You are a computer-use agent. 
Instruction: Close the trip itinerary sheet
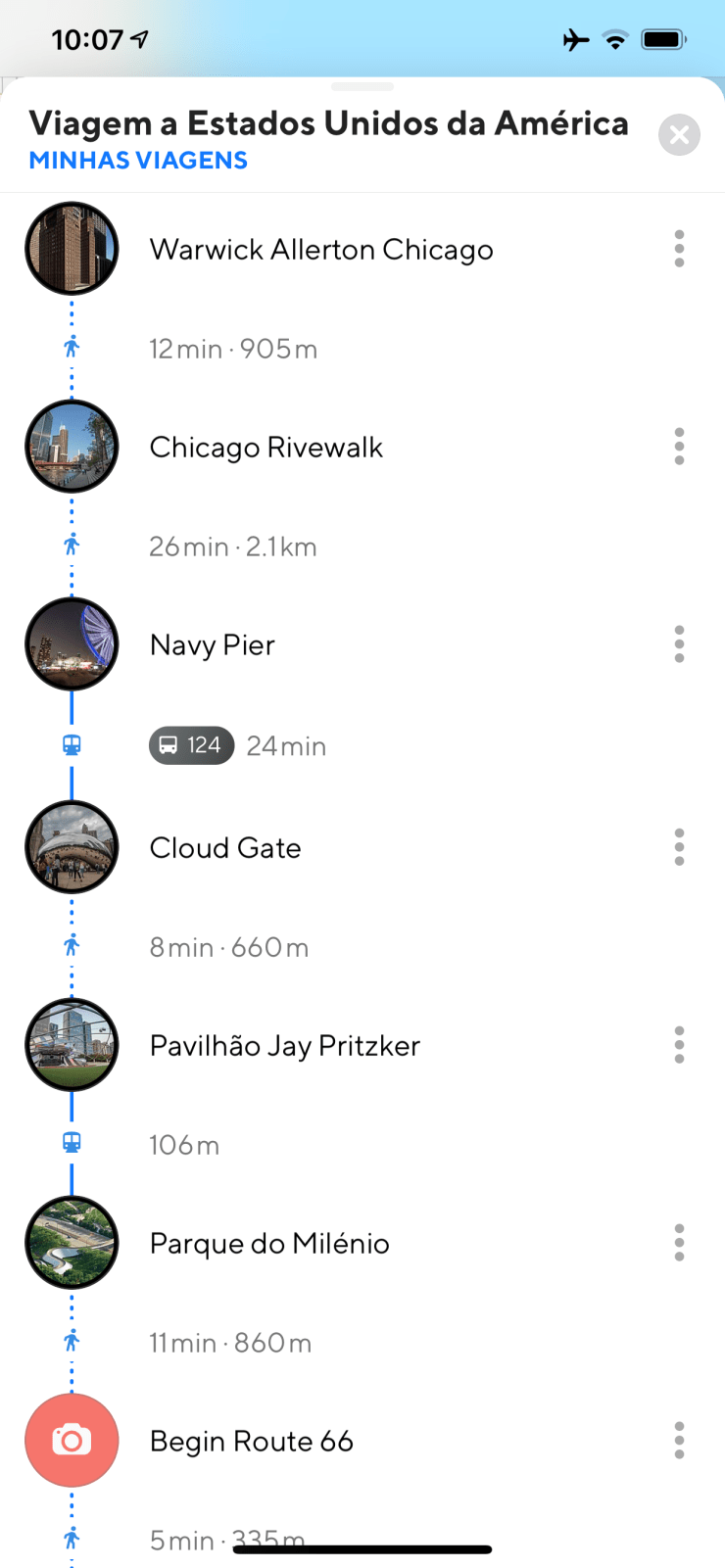(x=679, y=135)
